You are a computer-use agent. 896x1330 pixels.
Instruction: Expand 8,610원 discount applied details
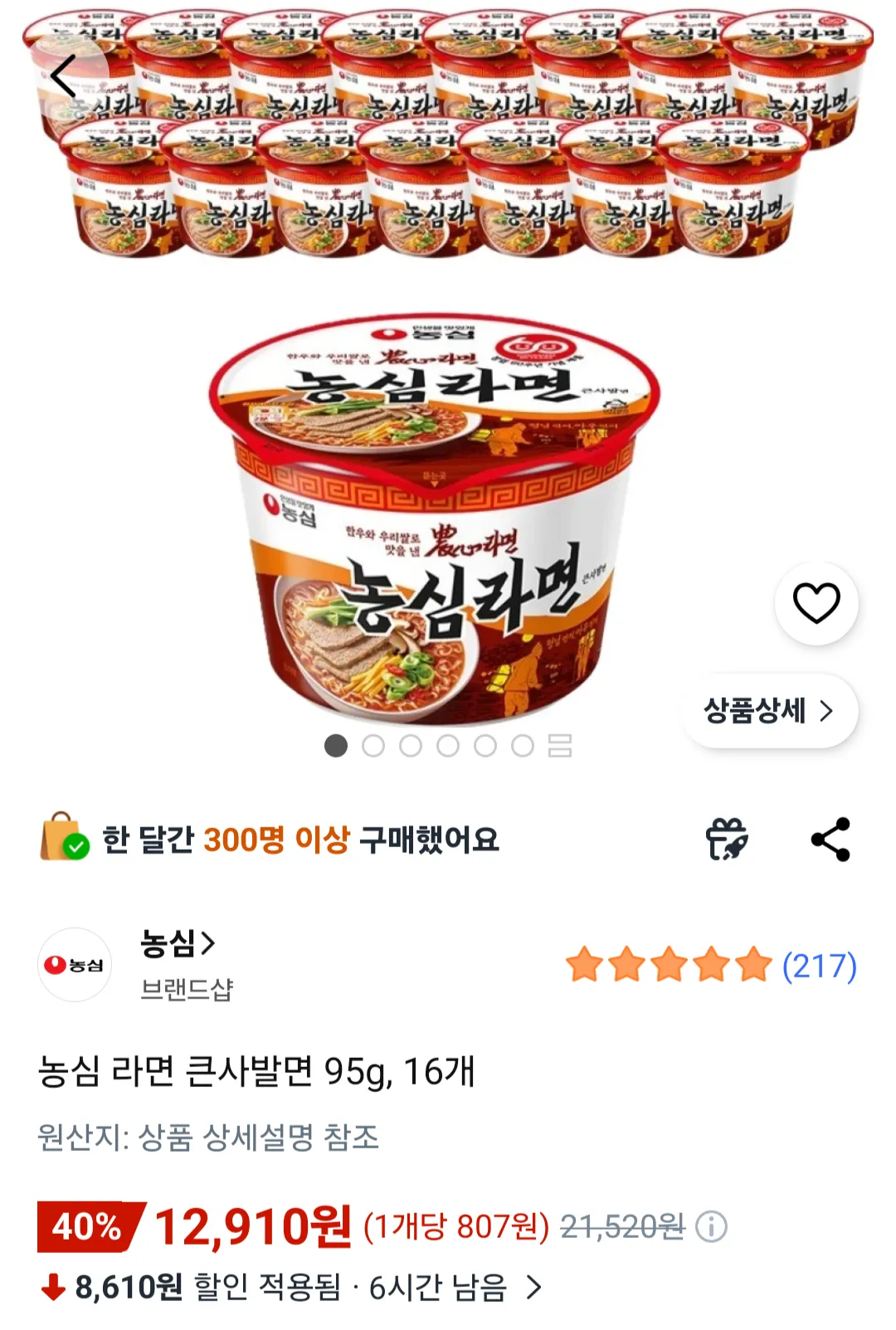[x=534, y=1288]
